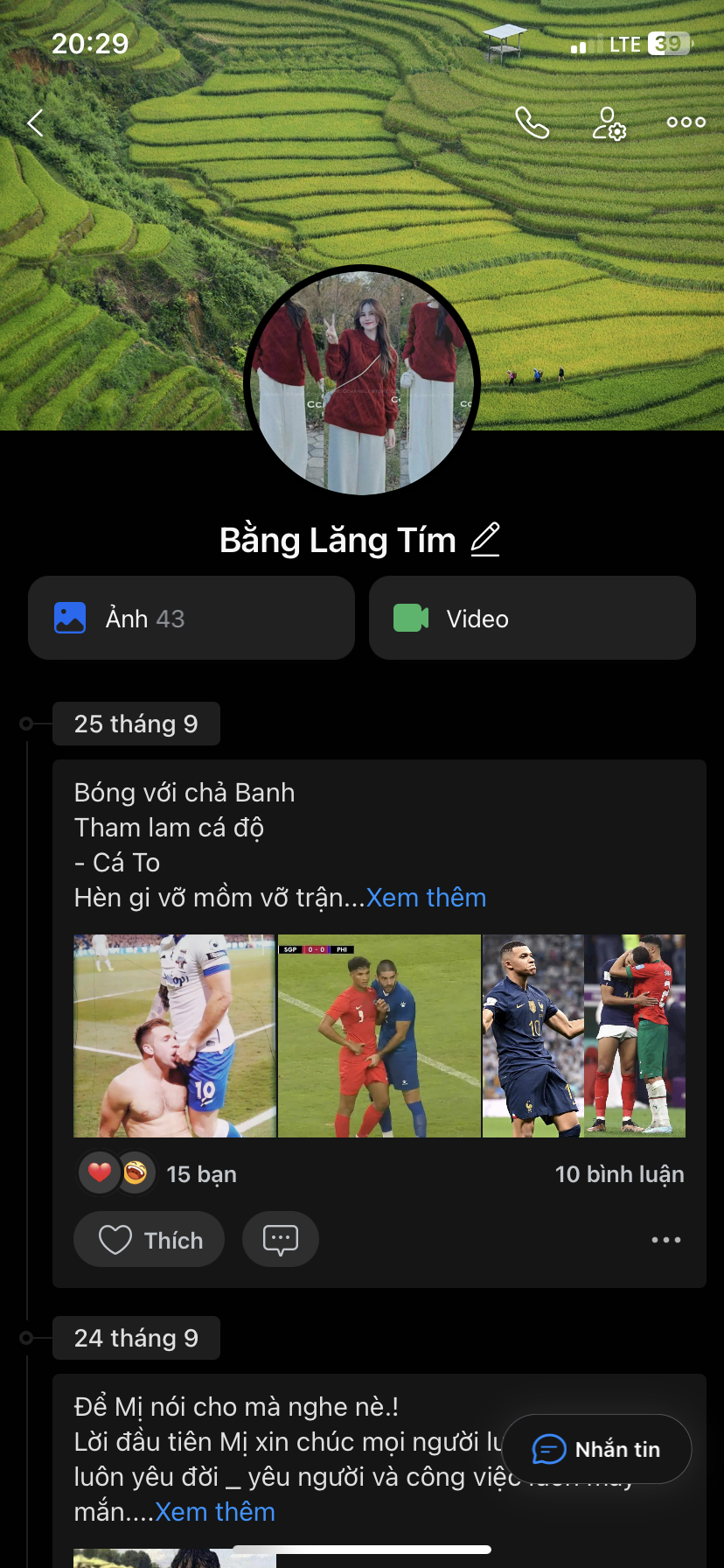Open the Mbappé photo thumbnail
The image size is (724, 1568).
click(x=533, y=1035)
